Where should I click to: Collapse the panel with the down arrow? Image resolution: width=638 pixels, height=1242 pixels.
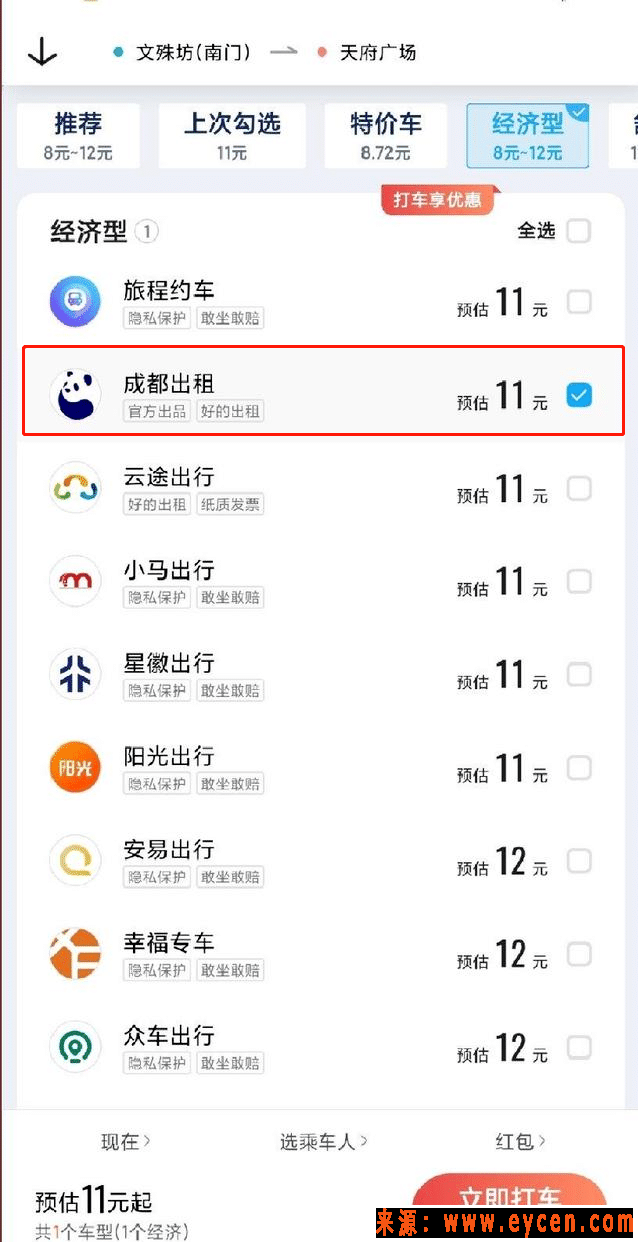coord(42,52)
